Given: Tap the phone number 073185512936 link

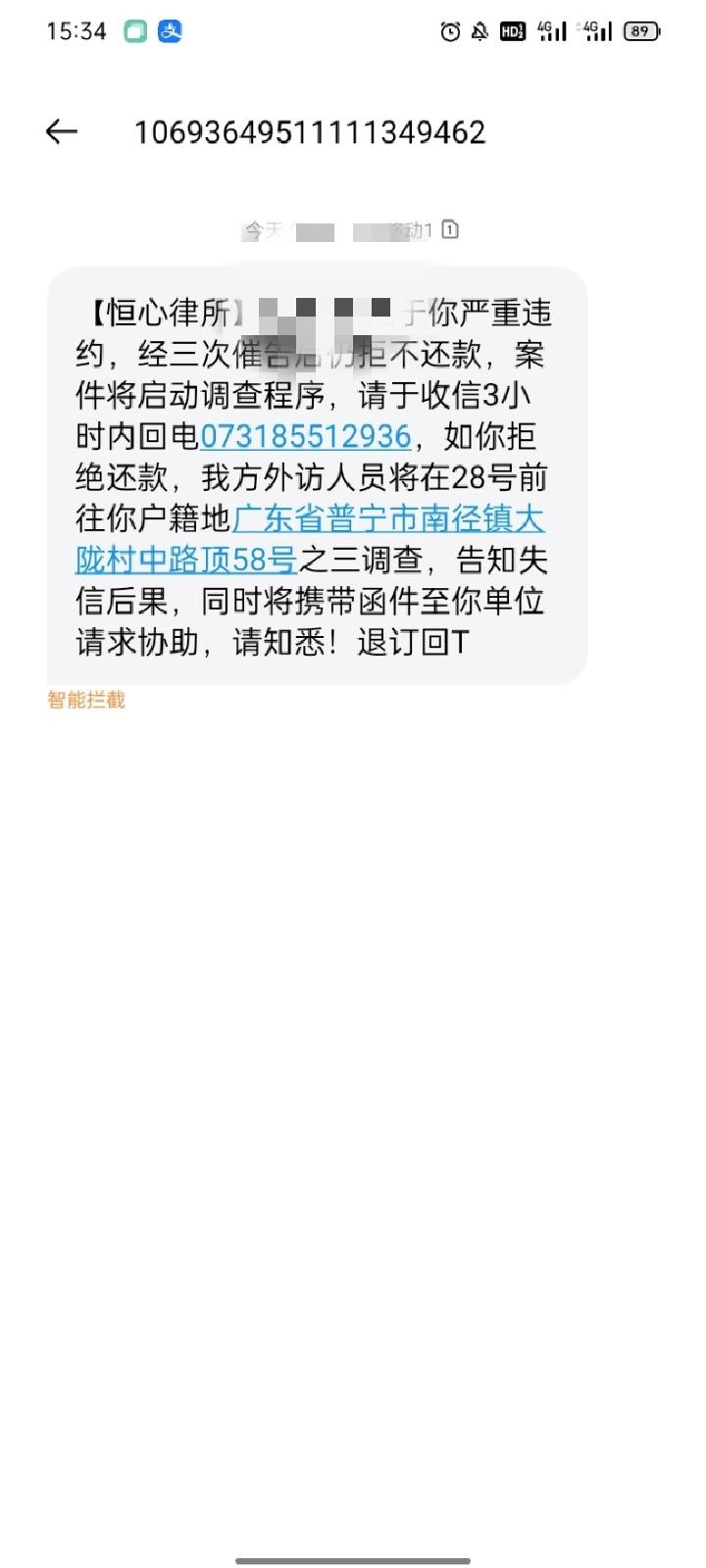Looking at the screenshot, I should [x=305, y=436].
